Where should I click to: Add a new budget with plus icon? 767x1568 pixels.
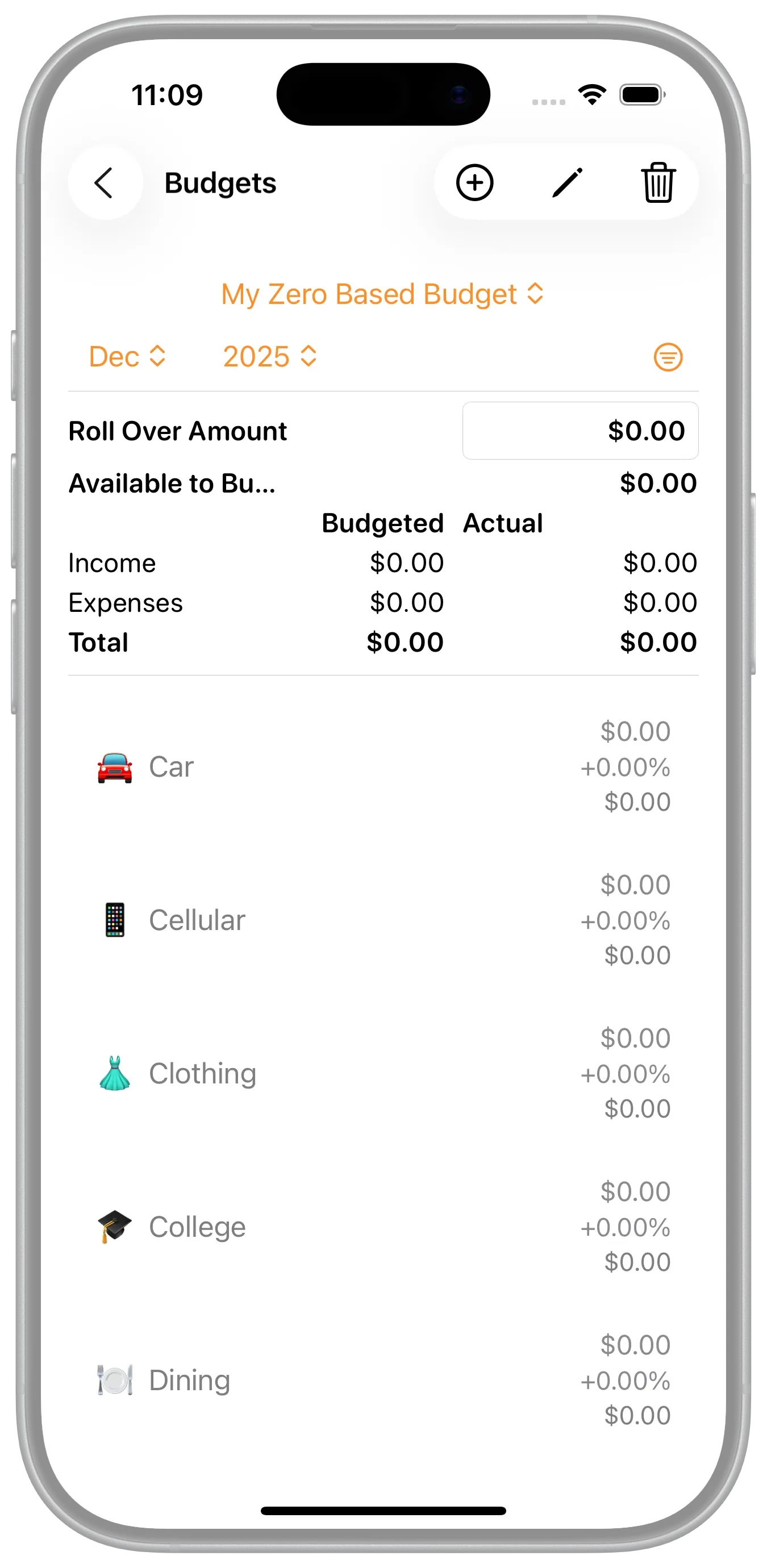(x=474, y=182)
